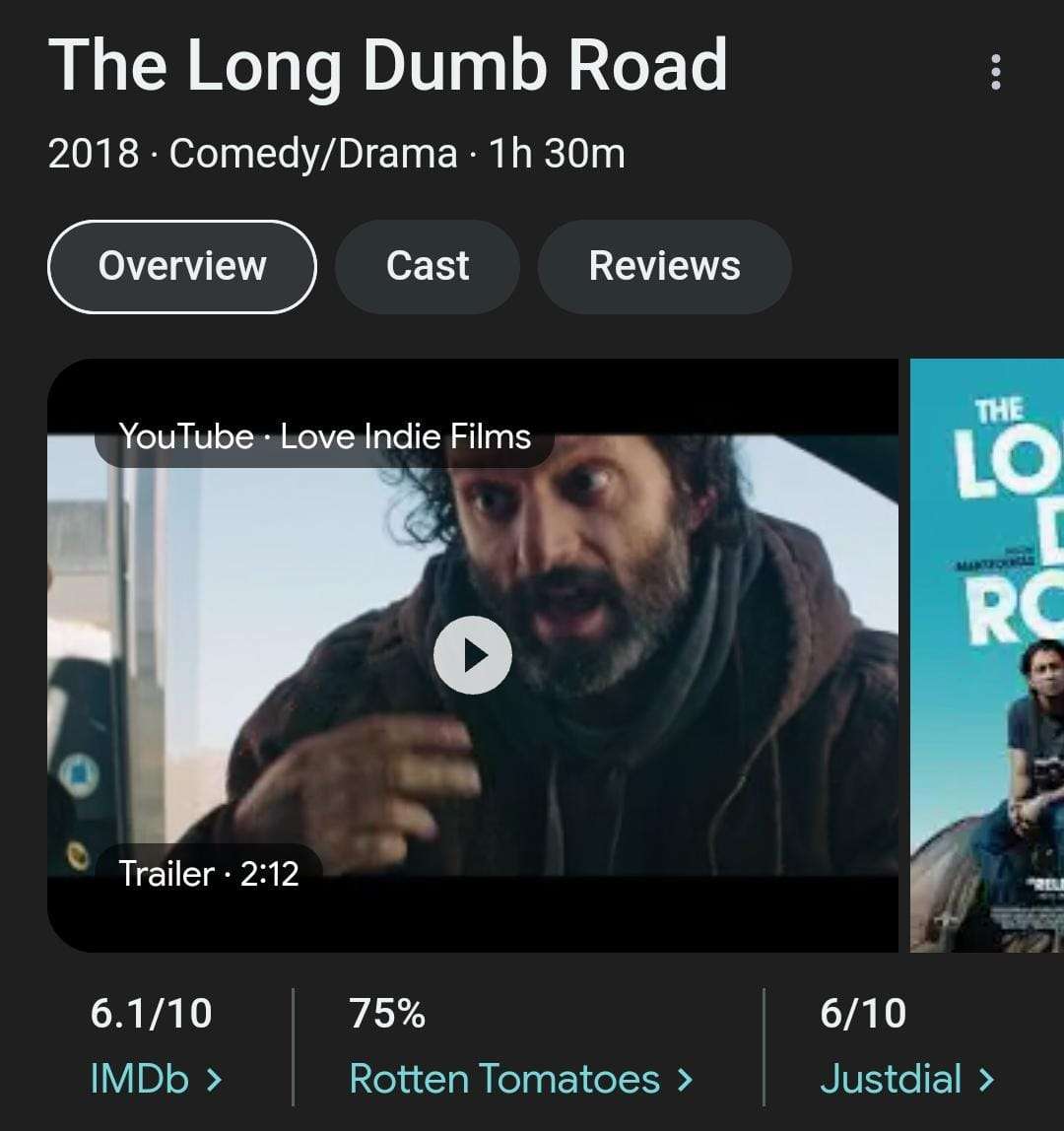The width and height of the screenshot is (1064, 1131).
Task: Open the Rotten Tomatoes rating link
Action: click(x=521, y=1079)
